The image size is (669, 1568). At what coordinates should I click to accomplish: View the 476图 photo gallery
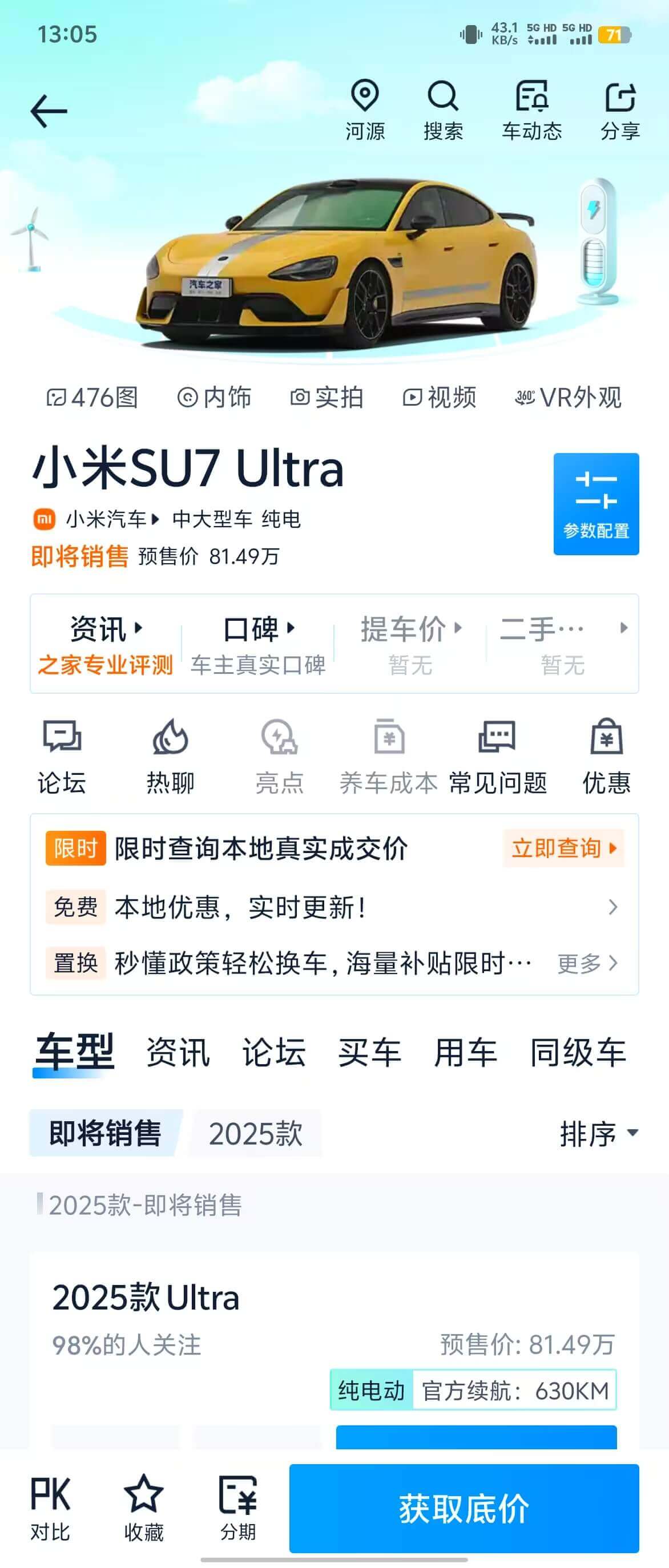click(92, 398)
